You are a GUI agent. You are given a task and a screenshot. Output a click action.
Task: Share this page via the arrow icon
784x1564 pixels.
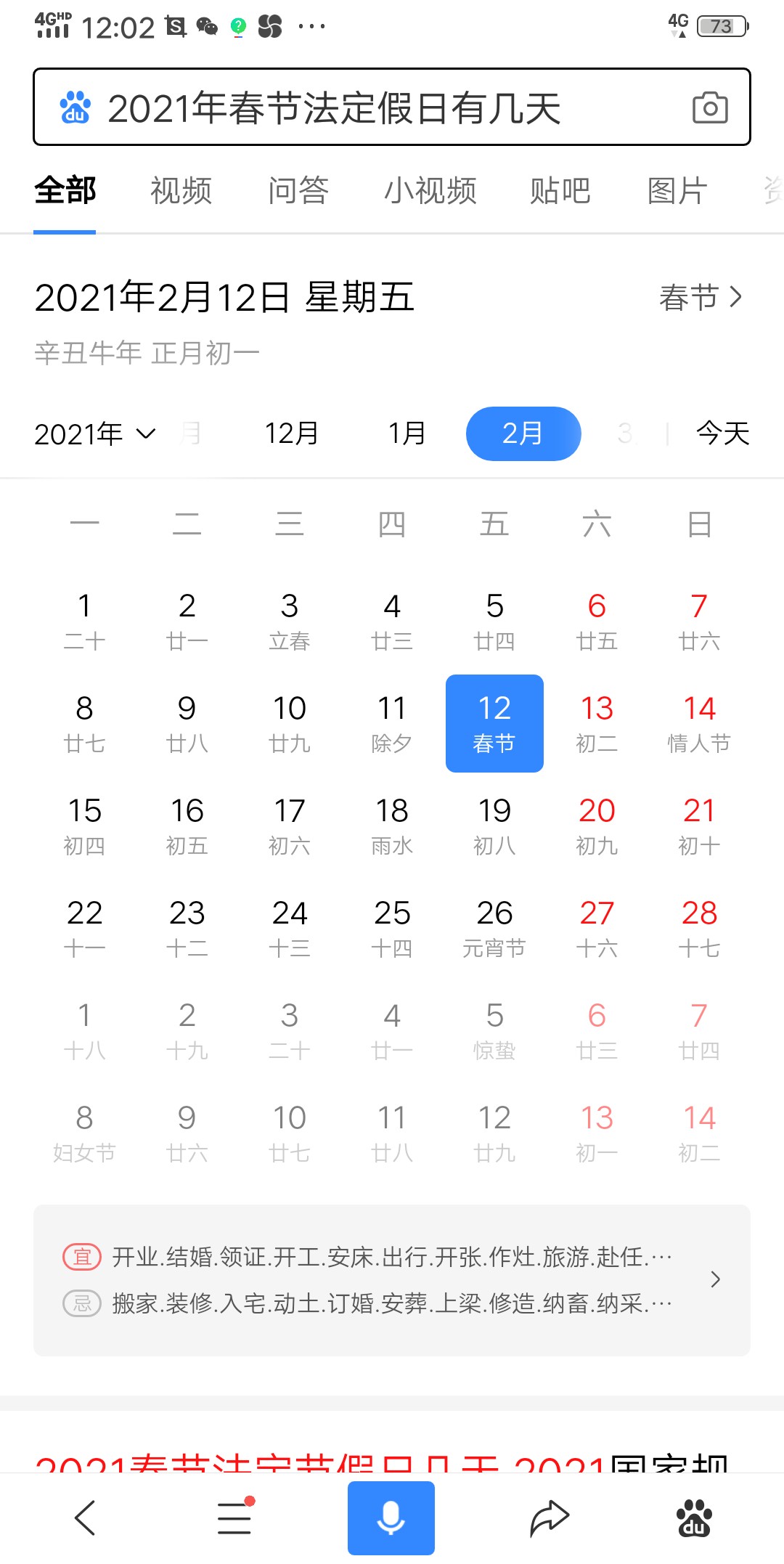click(550, 1518)
